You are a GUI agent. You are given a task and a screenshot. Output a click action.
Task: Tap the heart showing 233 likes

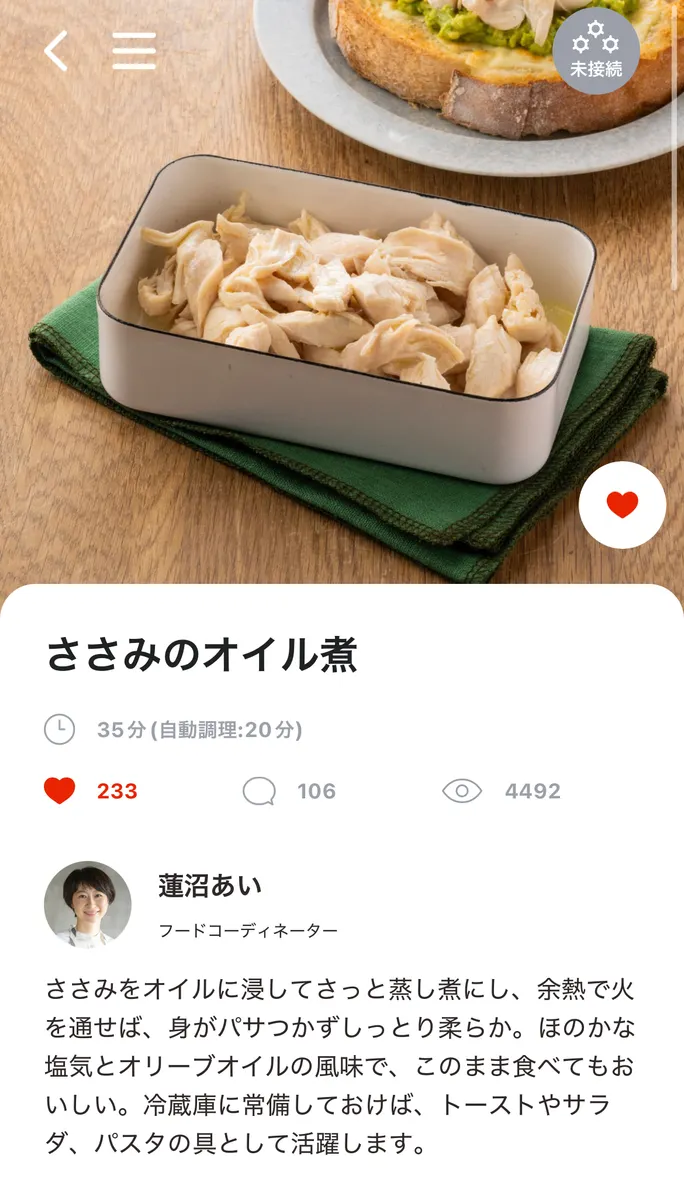tap(60, 791)
